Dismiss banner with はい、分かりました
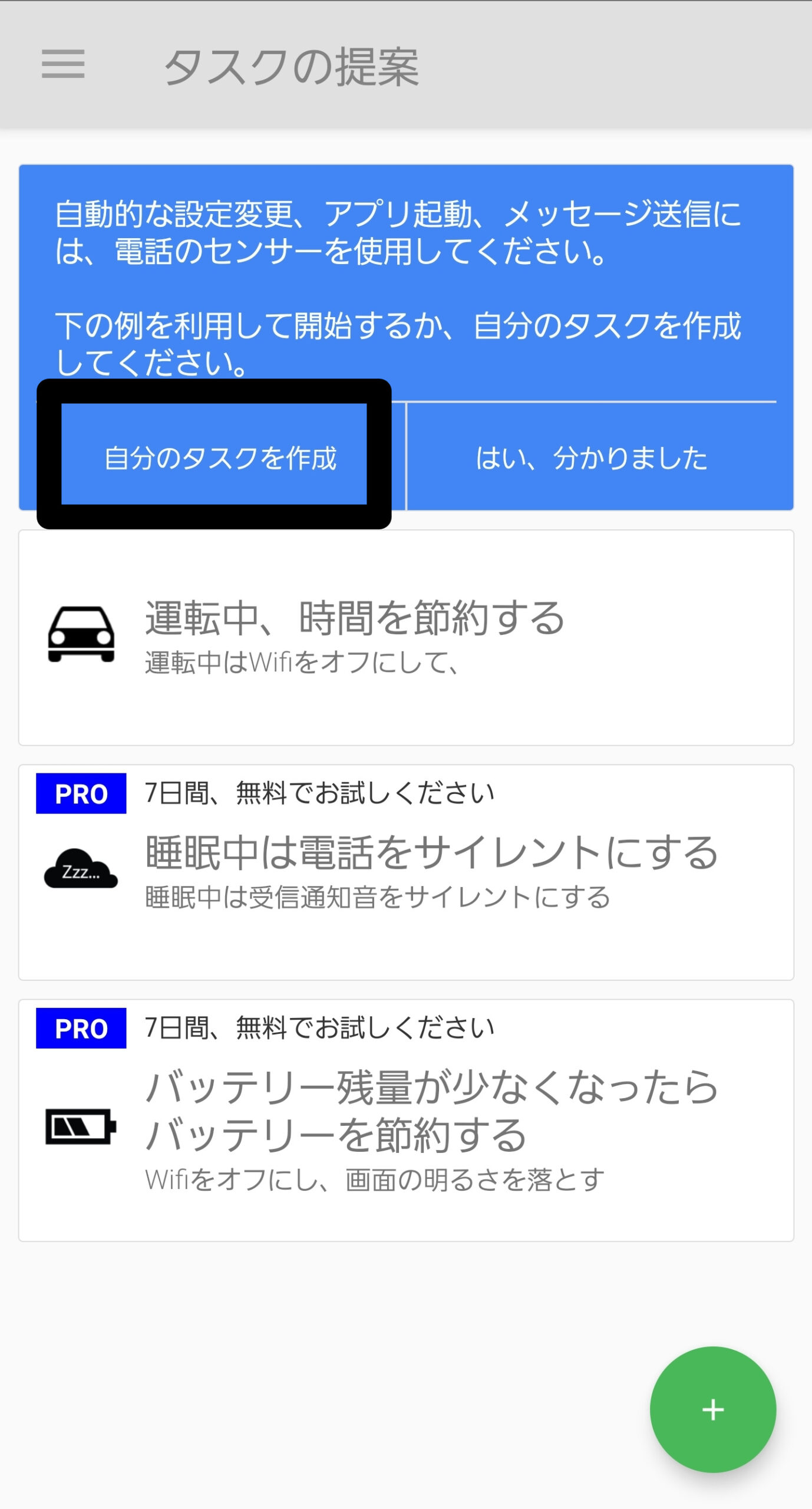The height and width of the screenshot is (1509, 812). click(x=592, y=457)
